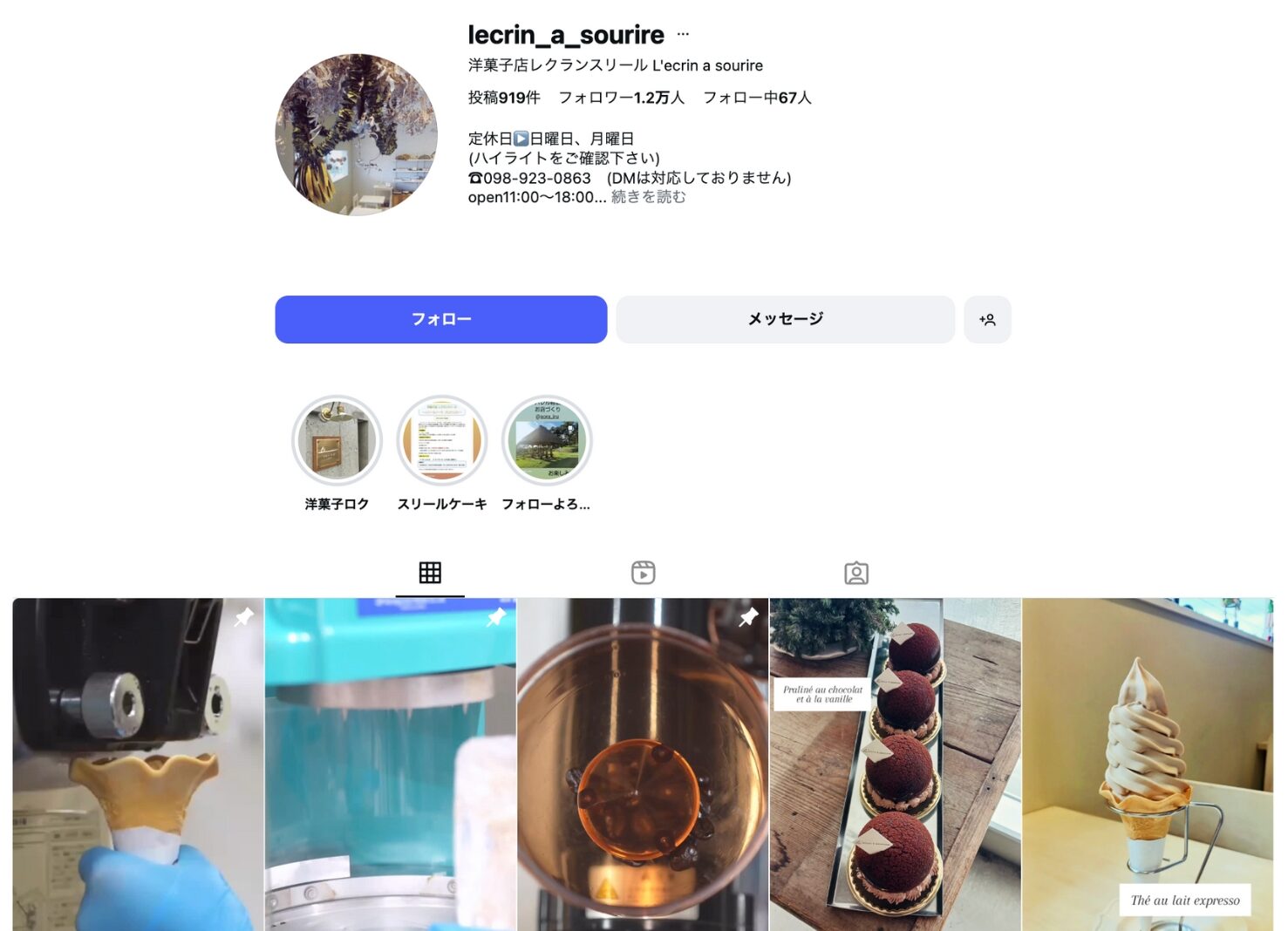This screenshot has width=1288, height=931.
Task: Open the フォロー中67人 following list
Action: coord(757,98)
